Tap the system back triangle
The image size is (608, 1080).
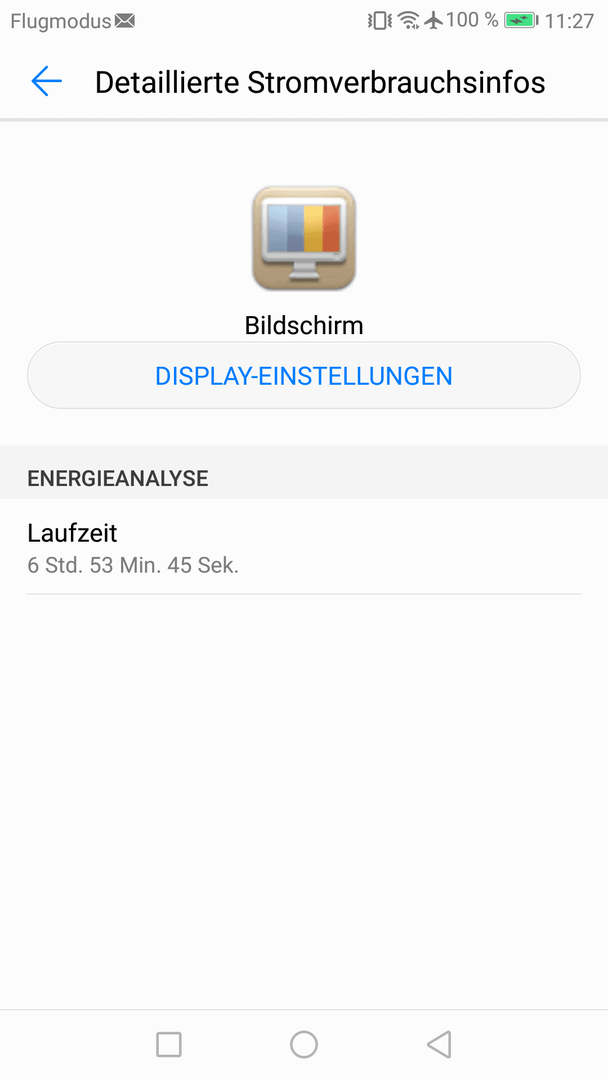point(439,1044)
